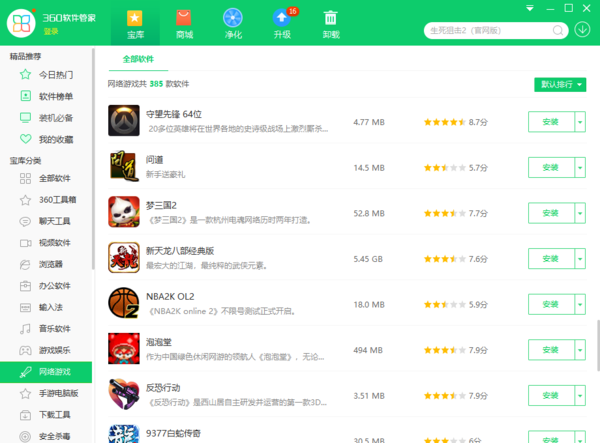The height and width of the screenshot is (443, 600).
Task: Install 泡泡堂
Action: coord(550,351)
